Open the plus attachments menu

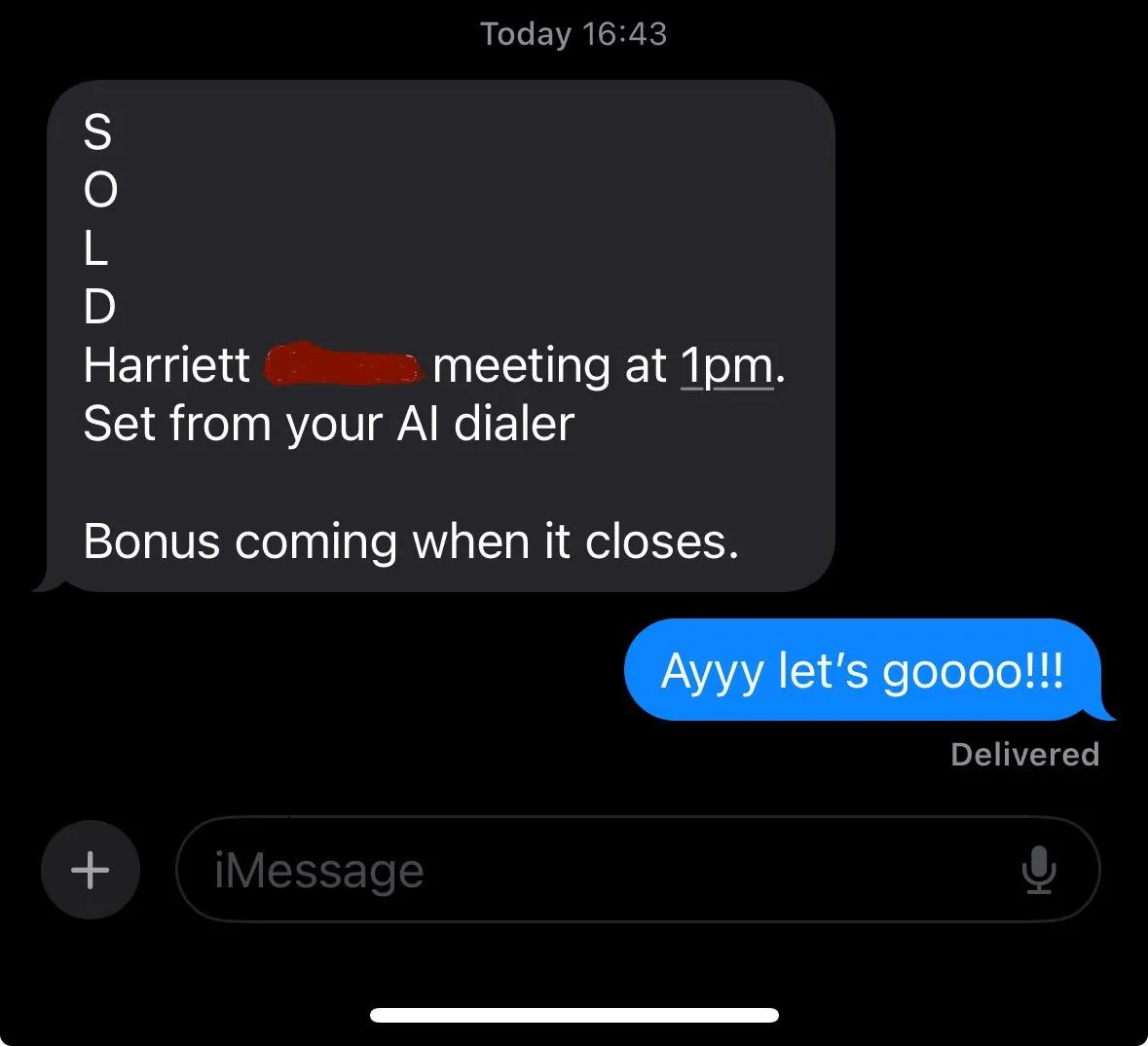(91, 870)
